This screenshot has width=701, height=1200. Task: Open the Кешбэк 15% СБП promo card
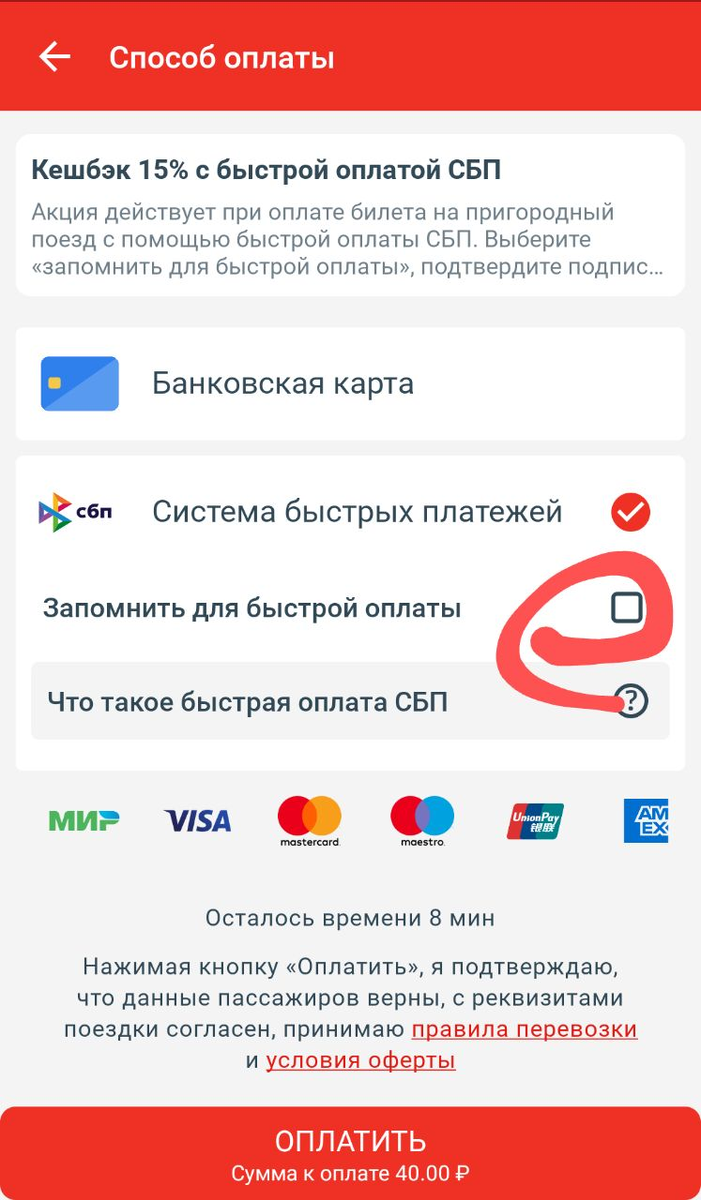tap(350, 214)
